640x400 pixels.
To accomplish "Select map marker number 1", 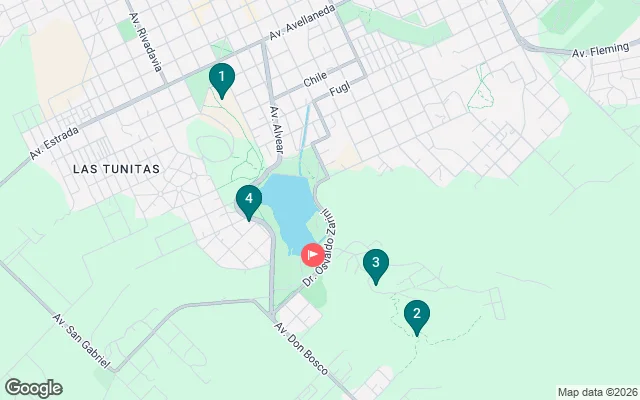I will coord(221,77).
